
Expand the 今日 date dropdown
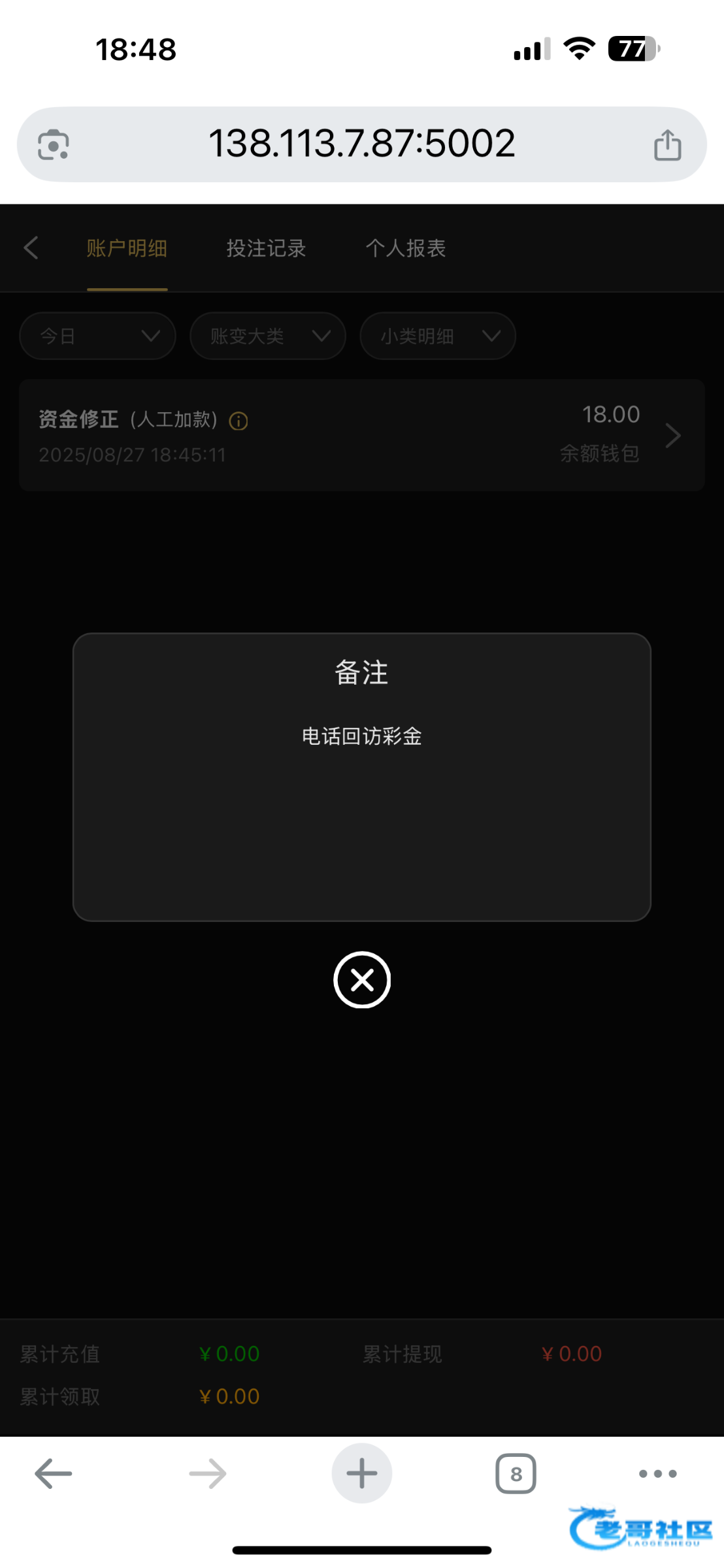click(97, 336)
